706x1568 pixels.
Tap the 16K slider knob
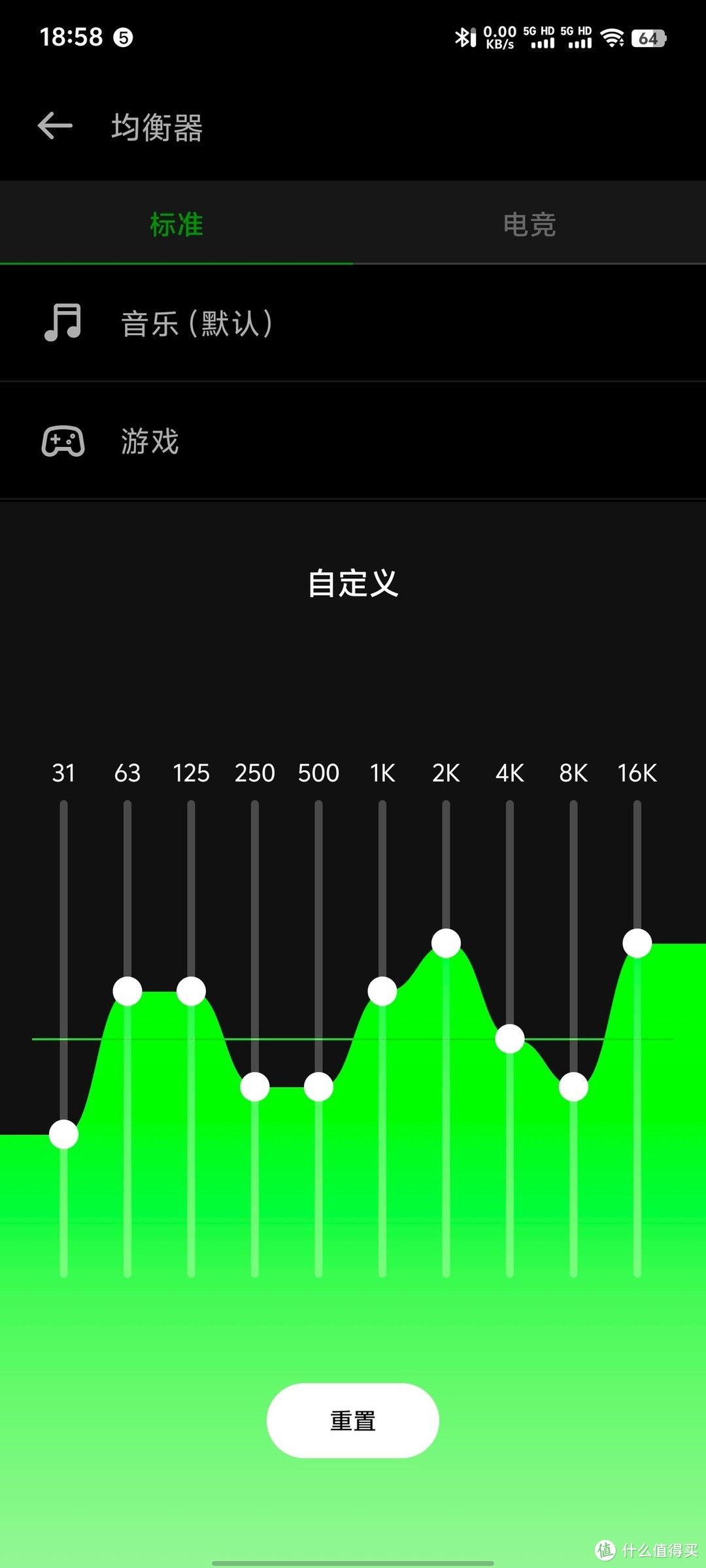637,943
